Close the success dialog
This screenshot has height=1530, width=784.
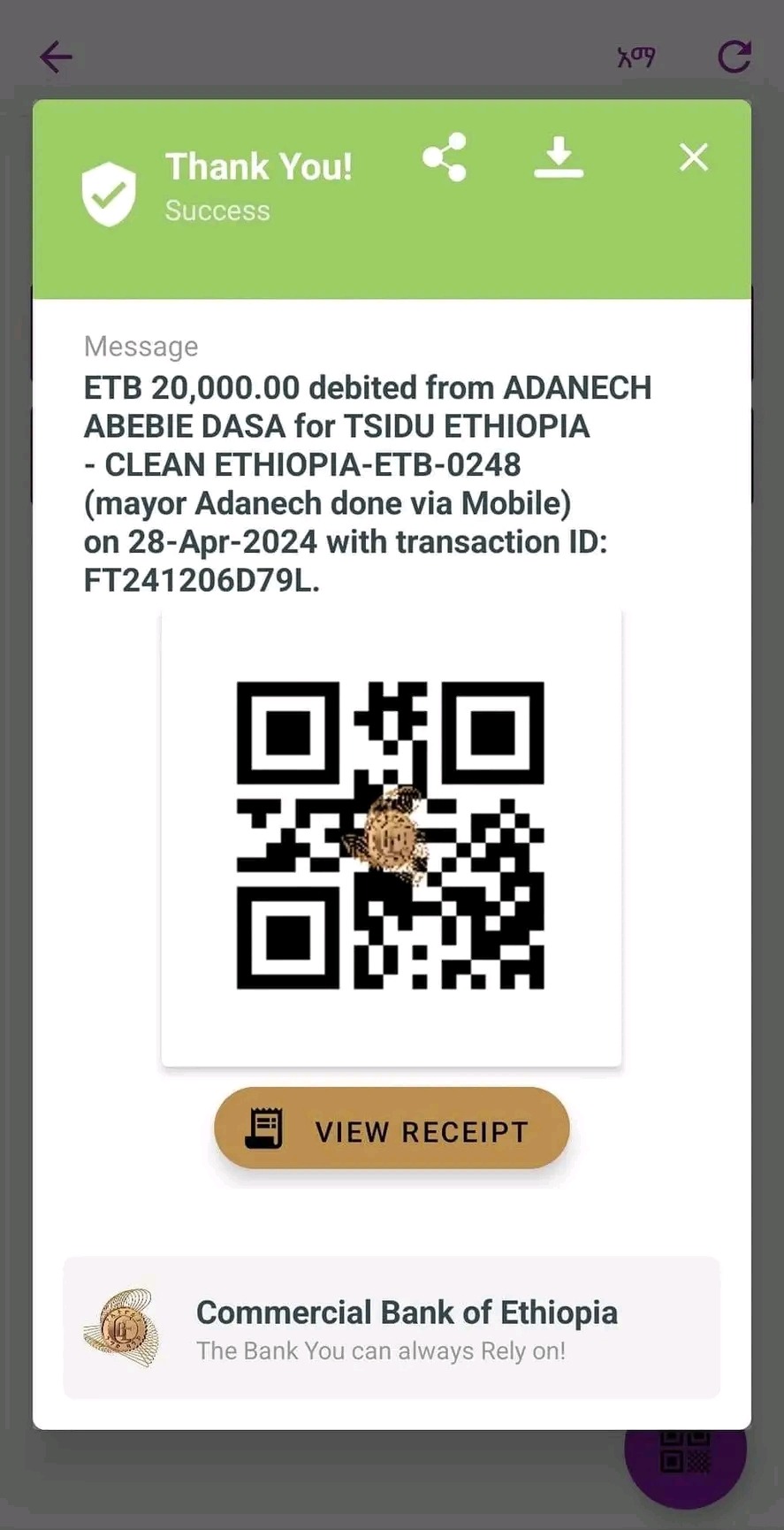coord(694,157)
